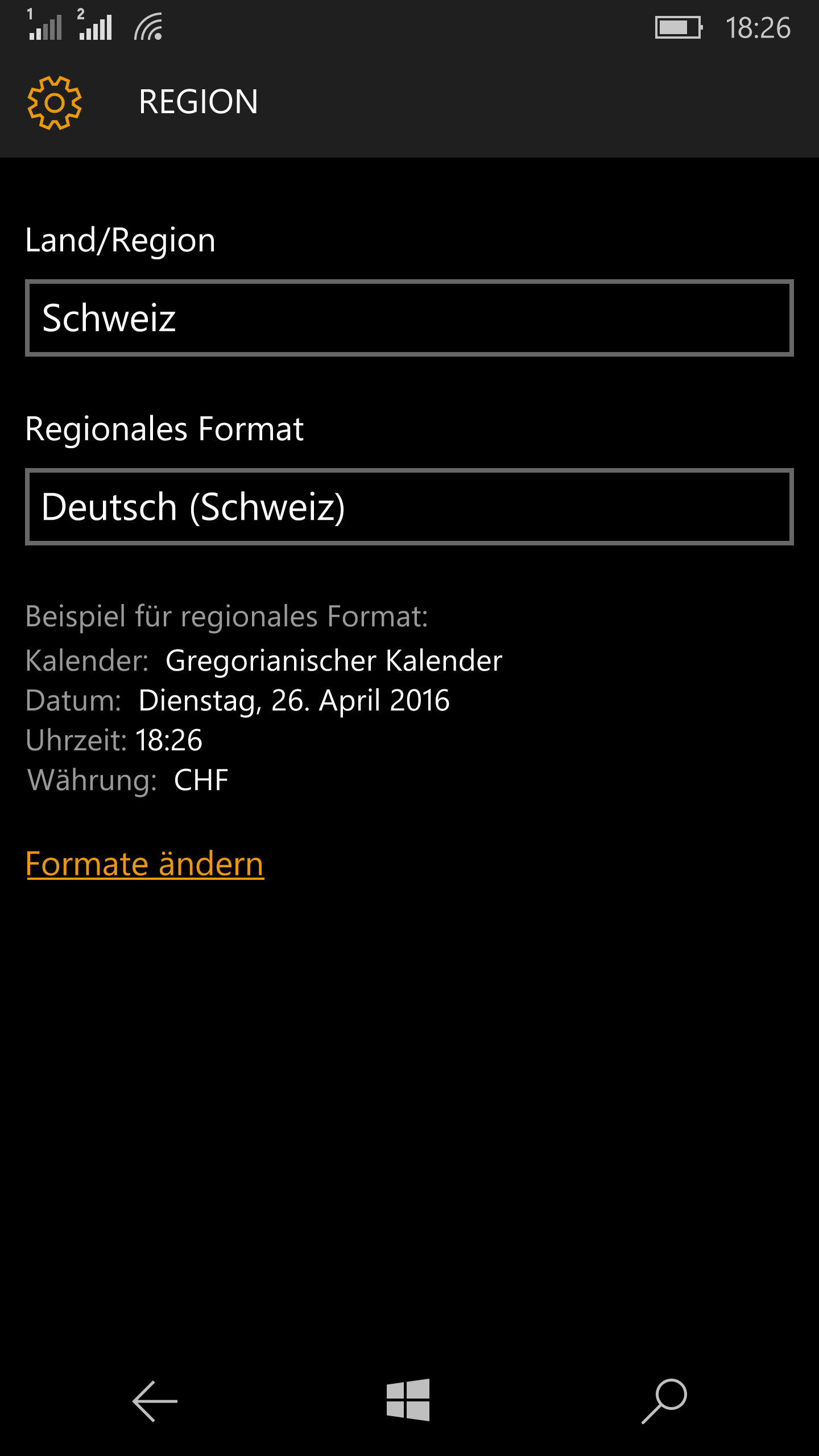Go back with the back arrow
The image size is (819, 1456).
coord(155,1401)
